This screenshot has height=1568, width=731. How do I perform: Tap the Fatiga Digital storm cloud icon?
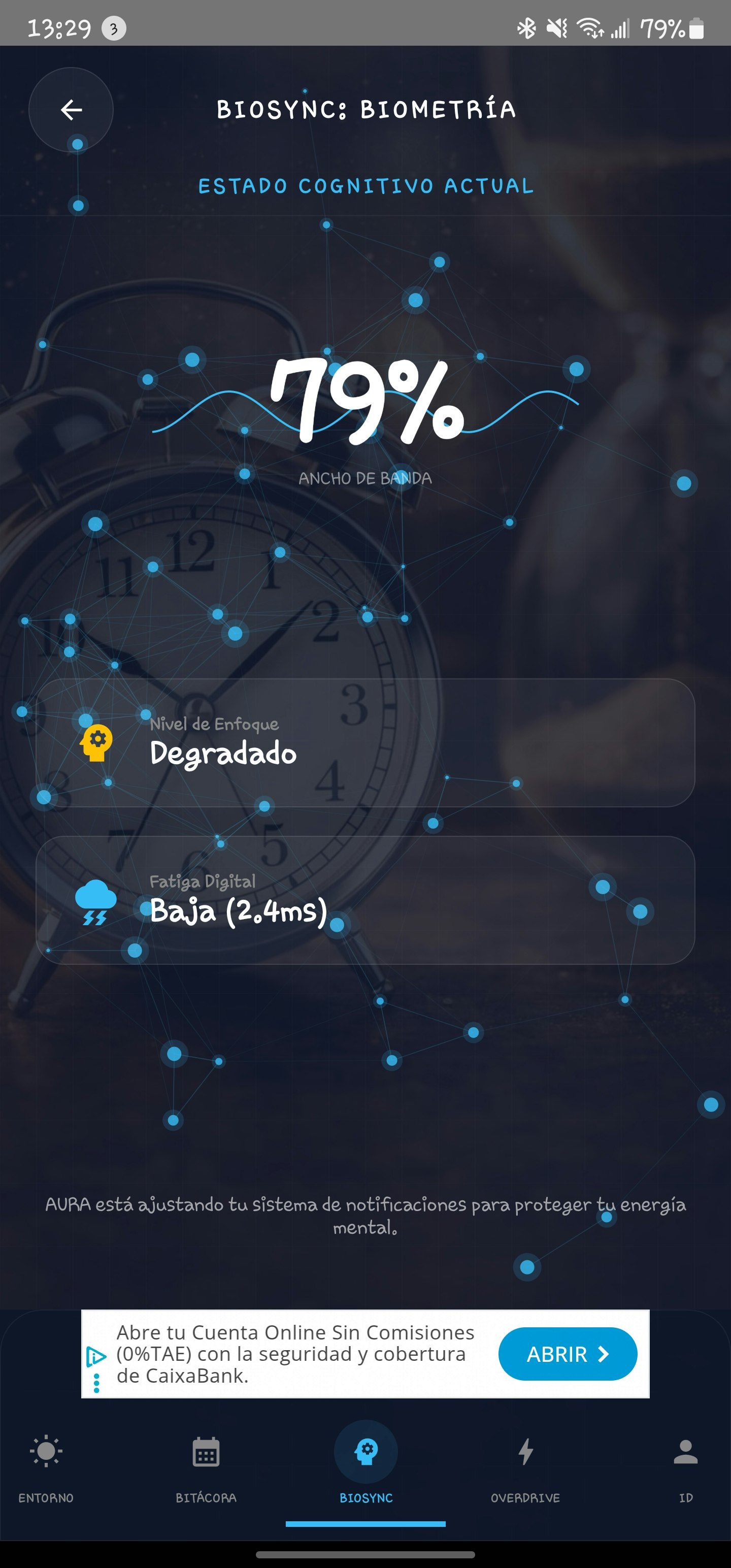pyautogui.click(x=96, y=901)
